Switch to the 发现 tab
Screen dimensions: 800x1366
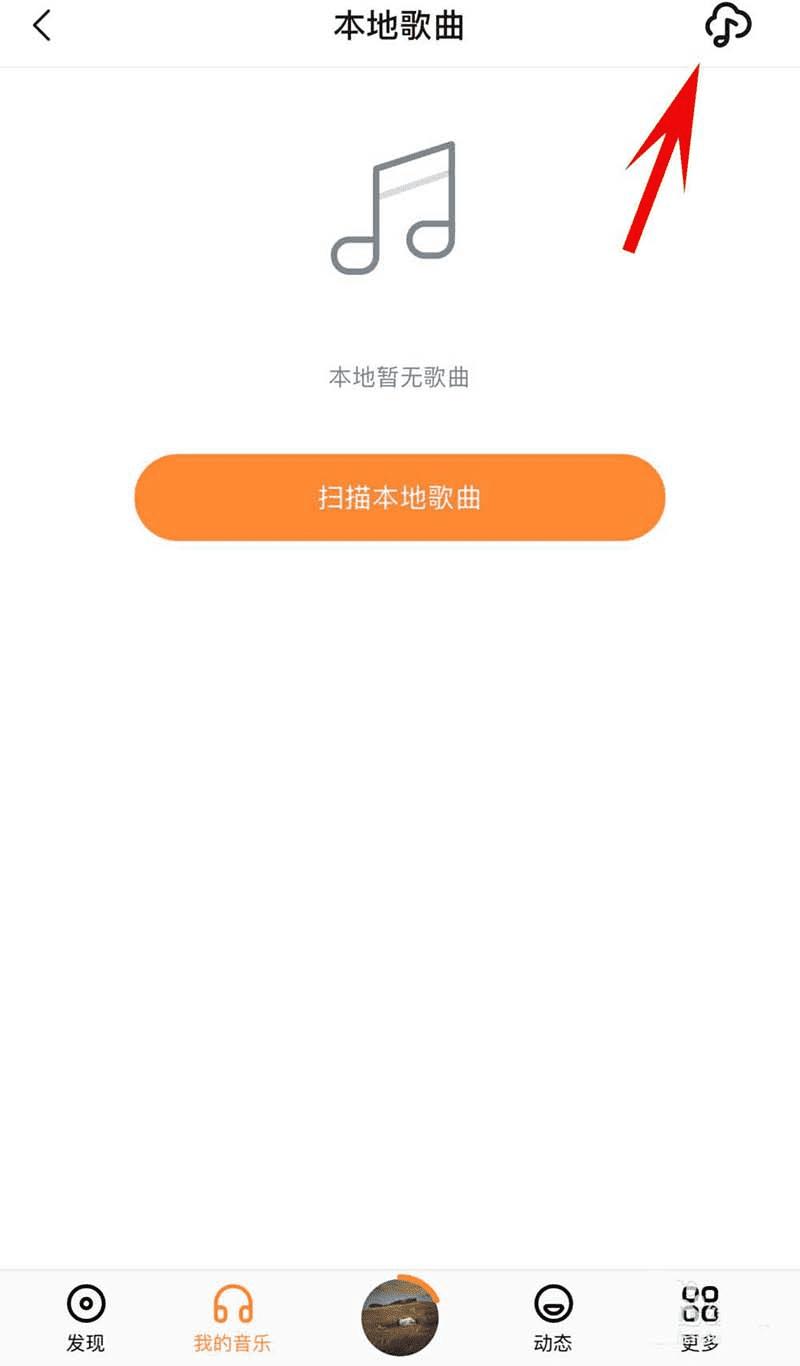coord(86,1318)
